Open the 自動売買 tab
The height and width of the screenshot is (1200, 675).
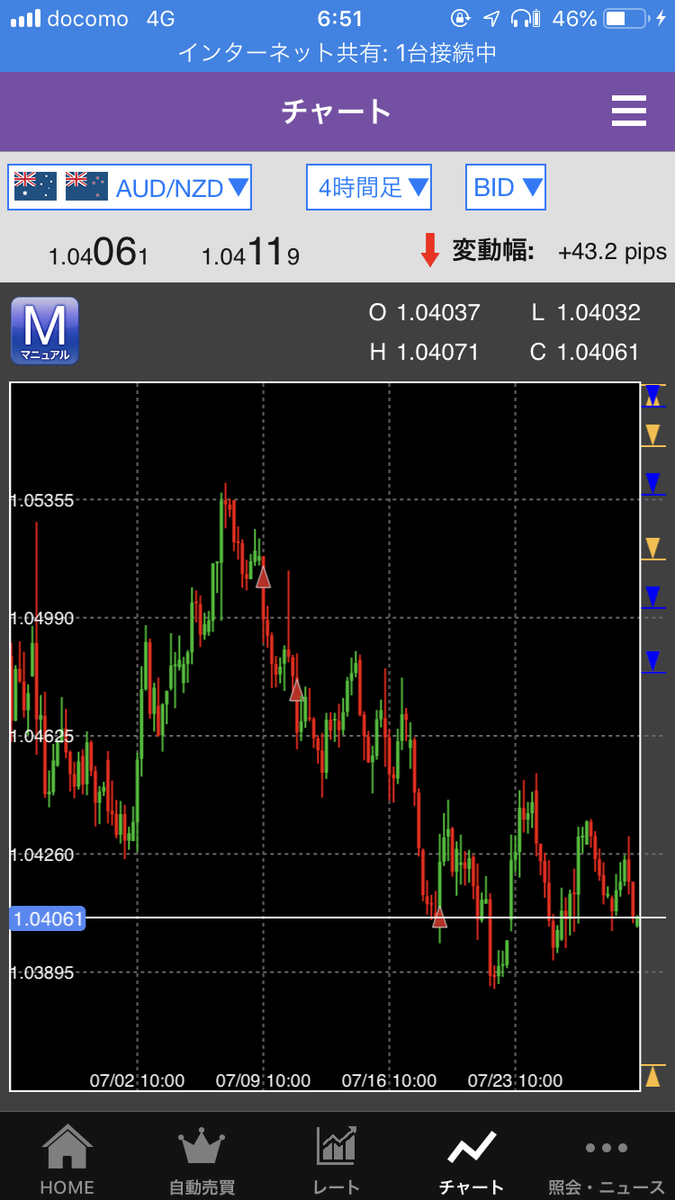(x=202, y=1160)
